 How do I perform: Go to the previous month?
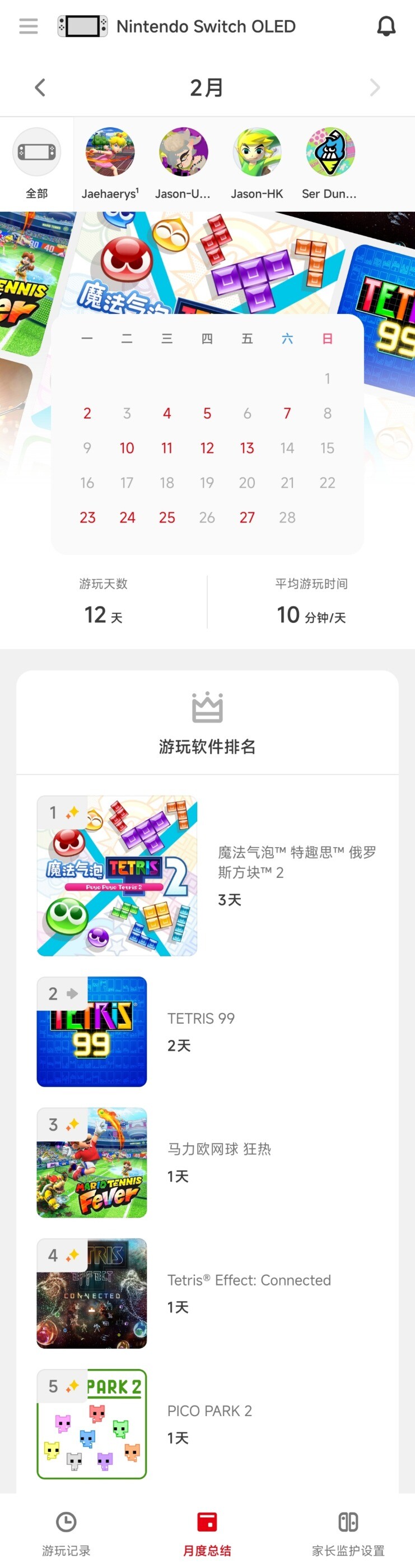(x=40, y=87)
